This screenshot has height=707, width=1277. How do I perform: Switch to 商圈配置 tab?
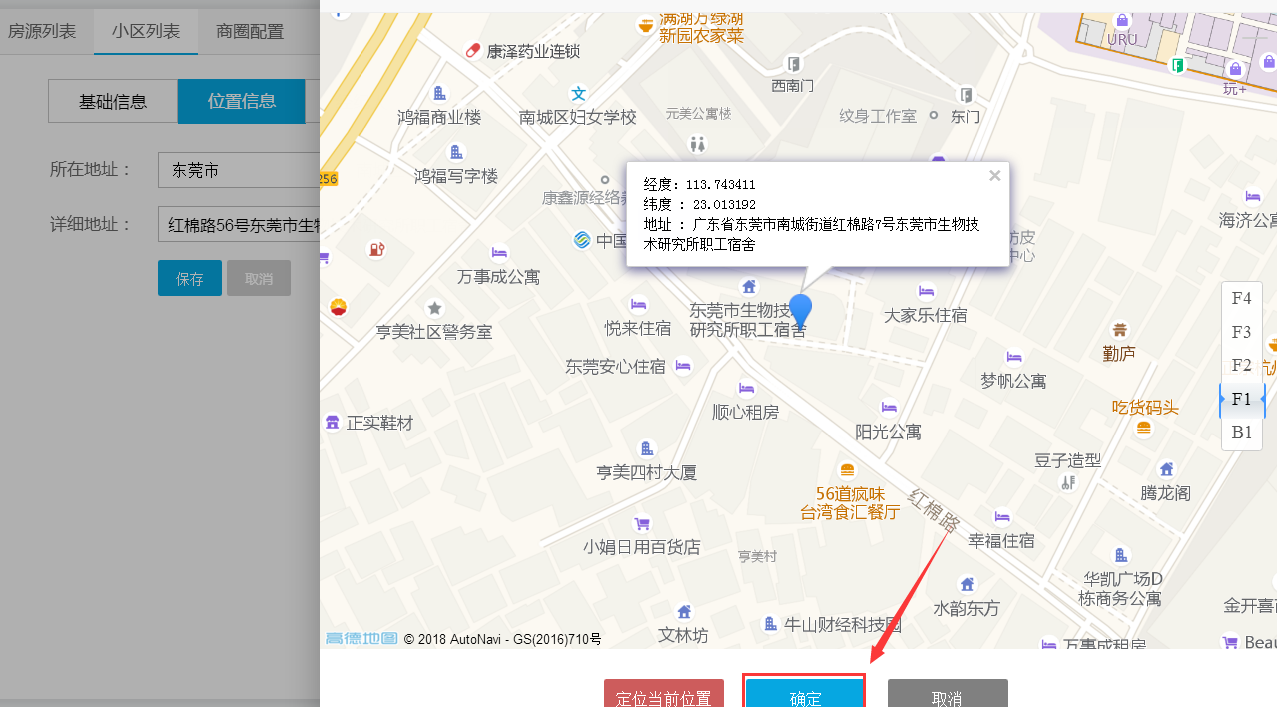250,31
